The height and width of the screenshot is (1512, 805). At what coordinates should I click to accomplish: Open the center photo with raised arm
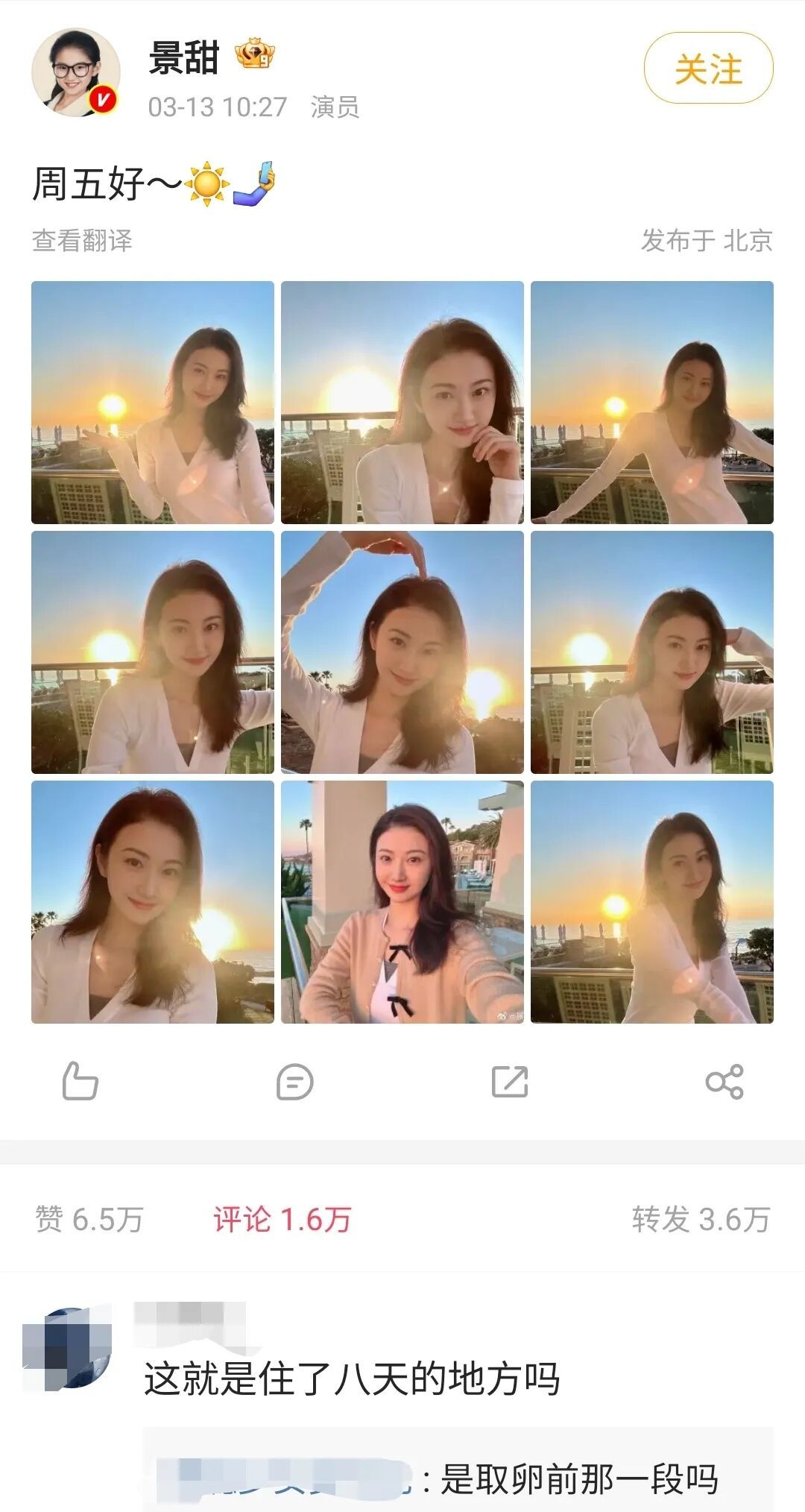[402, 652]
